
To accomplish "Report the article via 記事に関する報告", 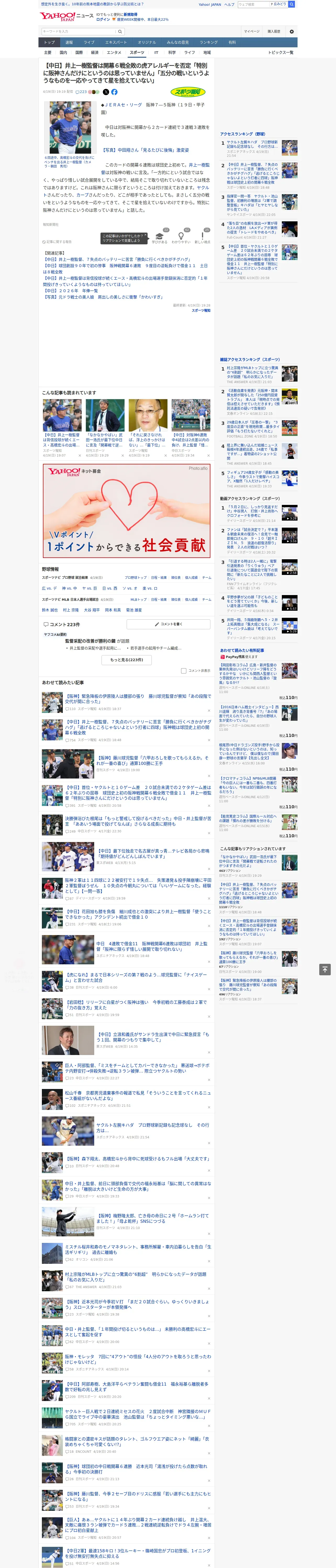I will click(57, 242).
